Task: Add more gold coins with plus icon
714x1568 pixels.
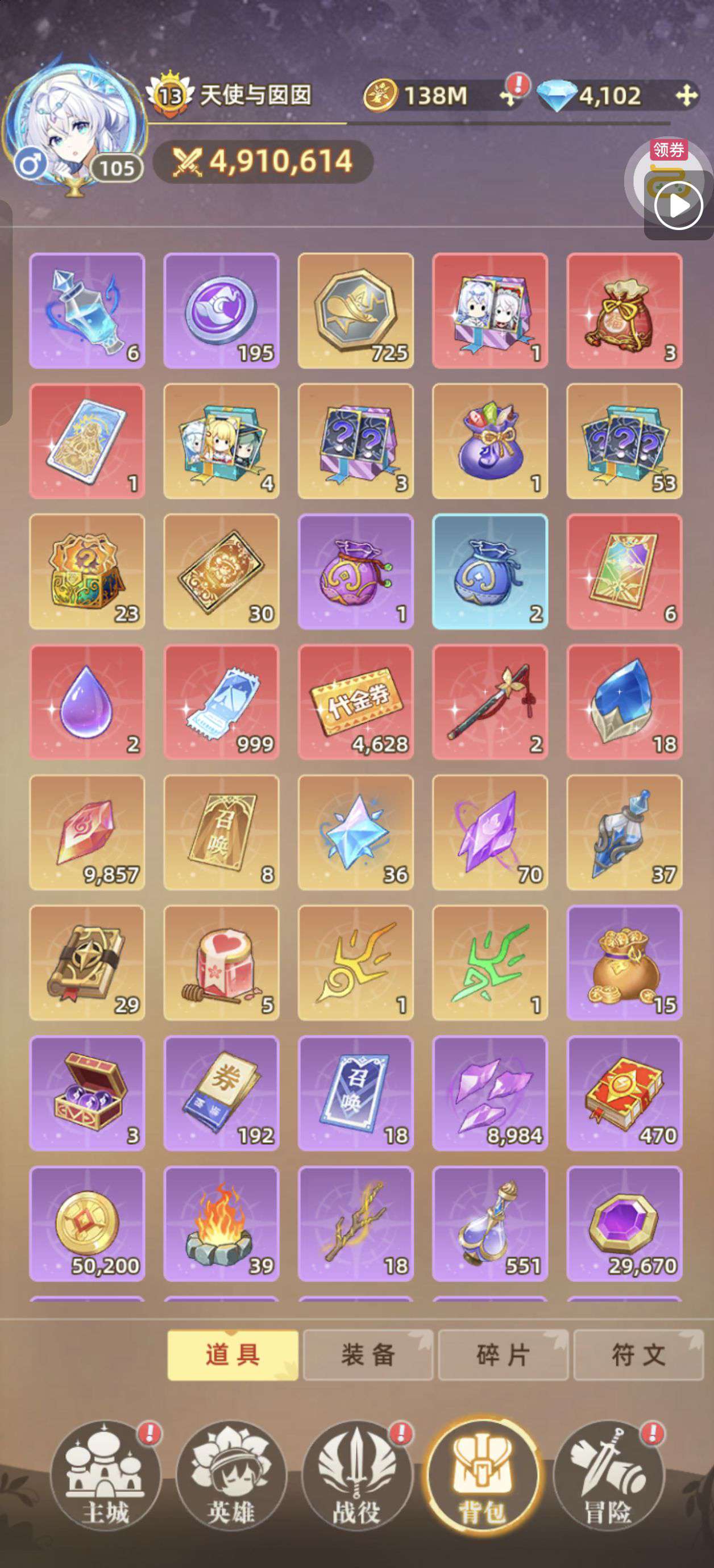Action: [508, 95]
